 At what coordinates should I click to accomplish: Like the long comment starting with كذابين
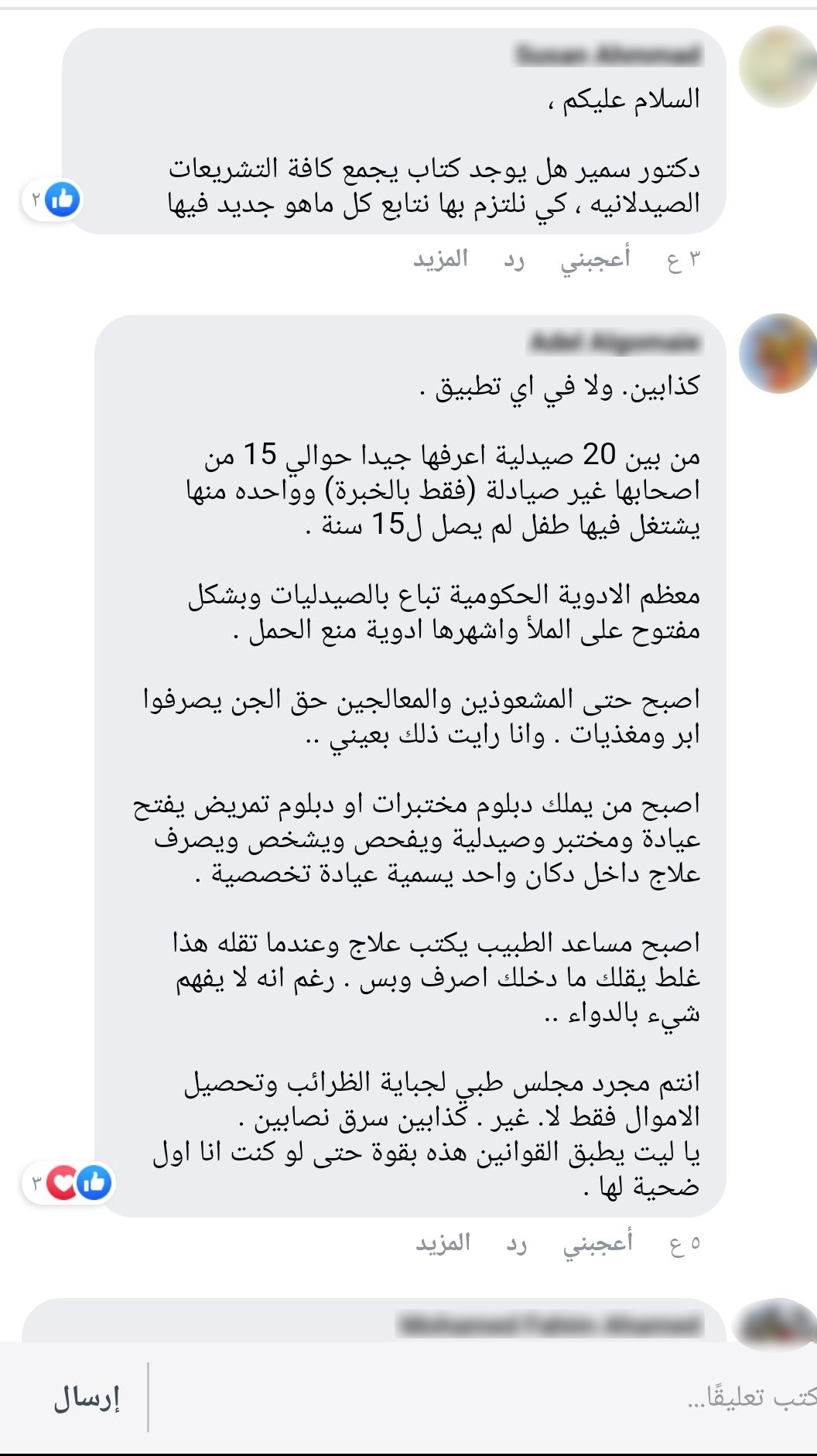[597, 1242]
